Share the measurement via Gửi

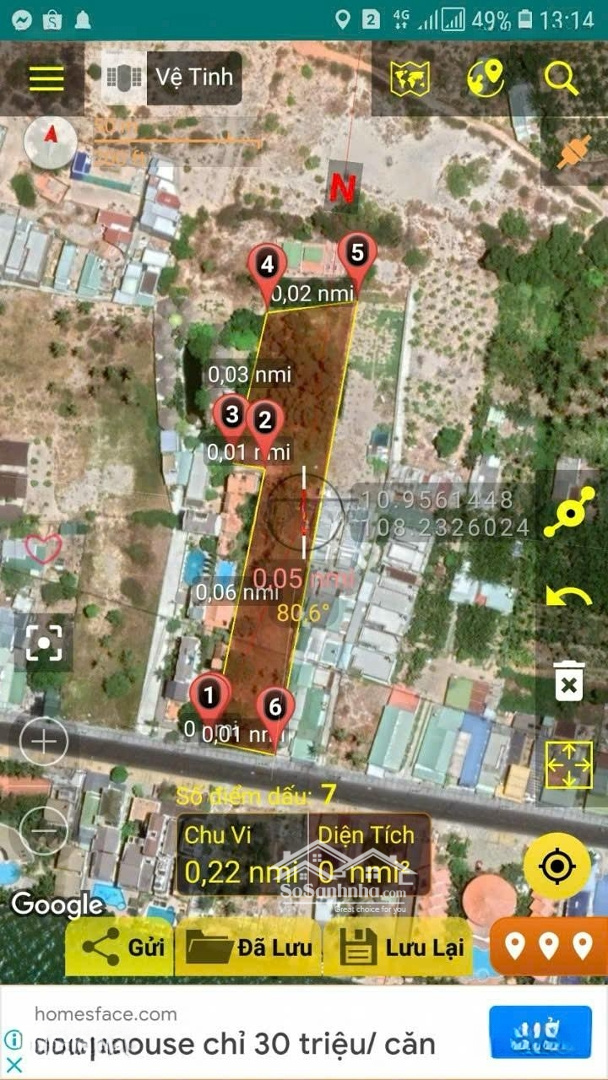(119, 947)
